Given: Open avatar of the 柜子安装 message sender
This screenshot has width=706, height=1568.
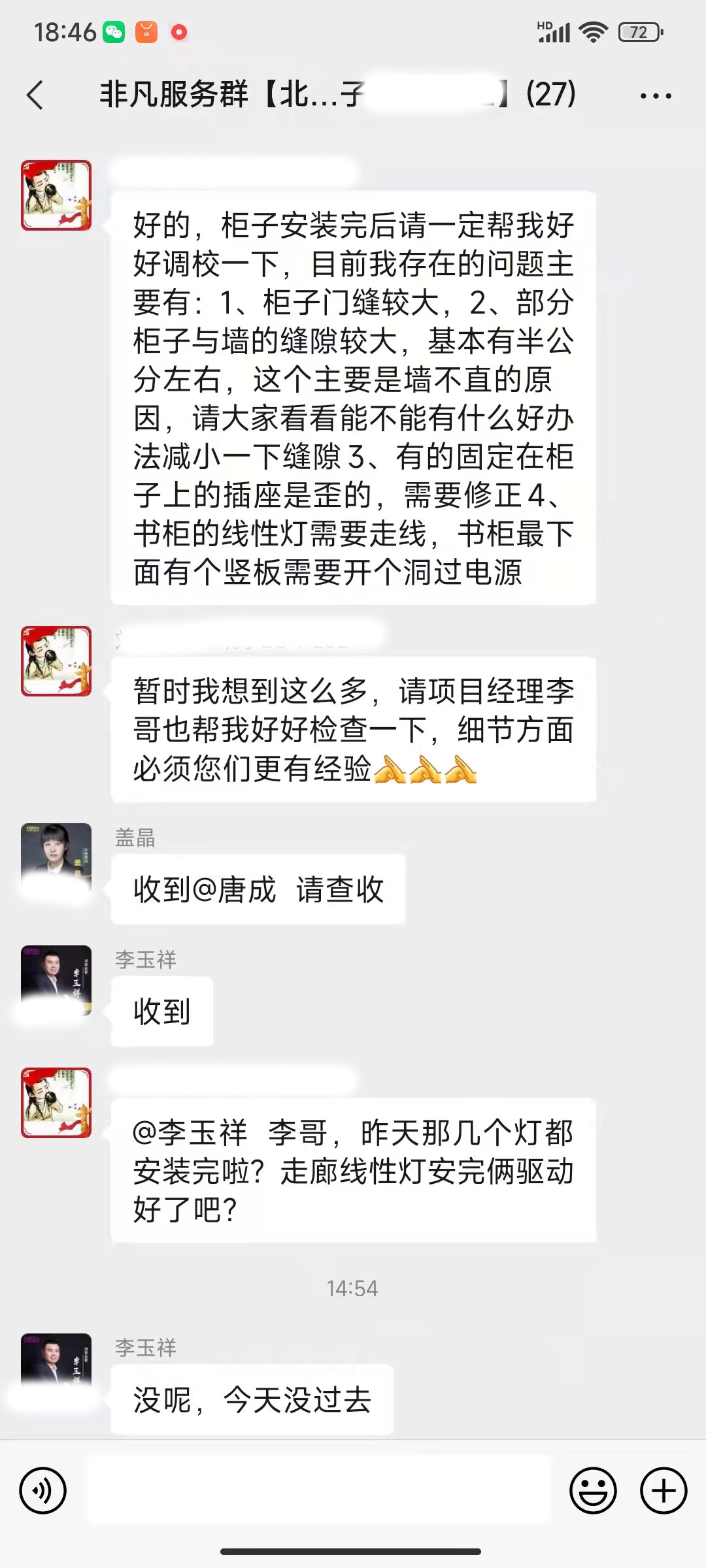Looking at the screenshot, I should [56, 195].
